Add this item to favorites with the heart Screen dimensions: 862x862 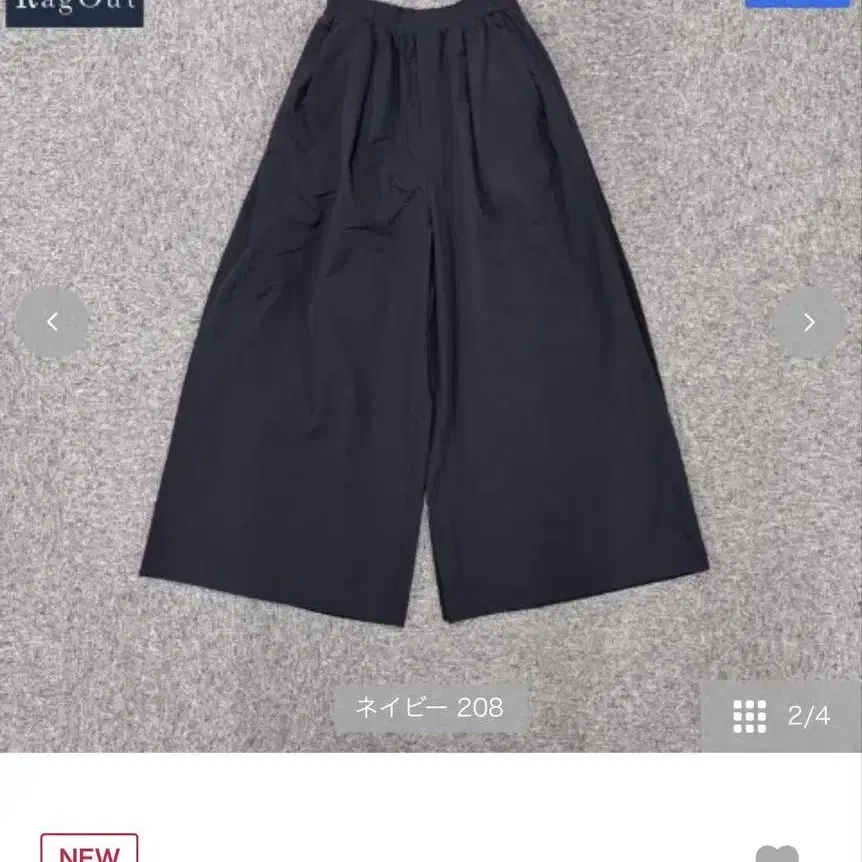[x=777, y=853]
